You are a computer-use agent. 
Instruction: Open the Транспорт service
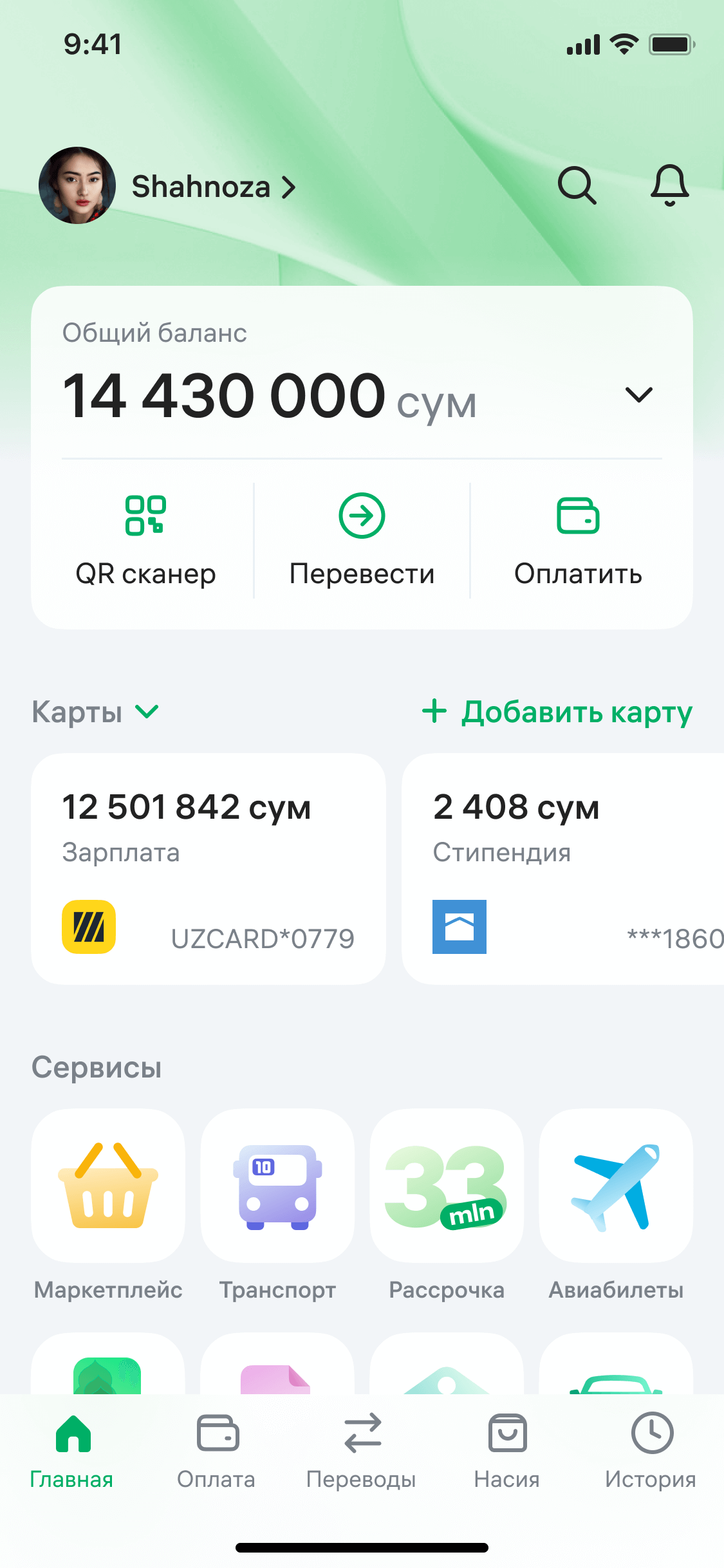[x=277, y=1186]
